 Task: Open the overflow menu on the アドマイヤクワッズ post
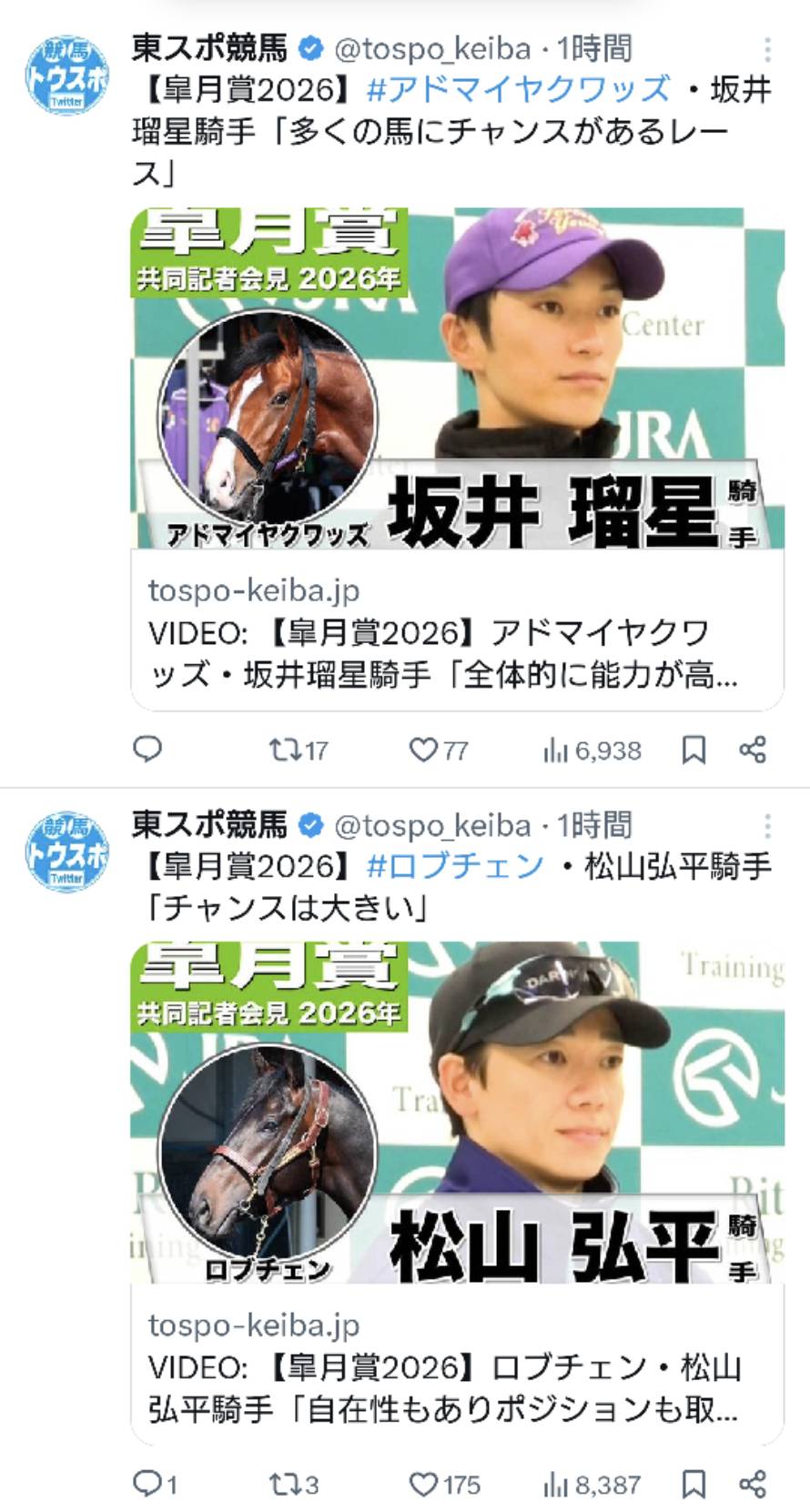coord(768,49)
